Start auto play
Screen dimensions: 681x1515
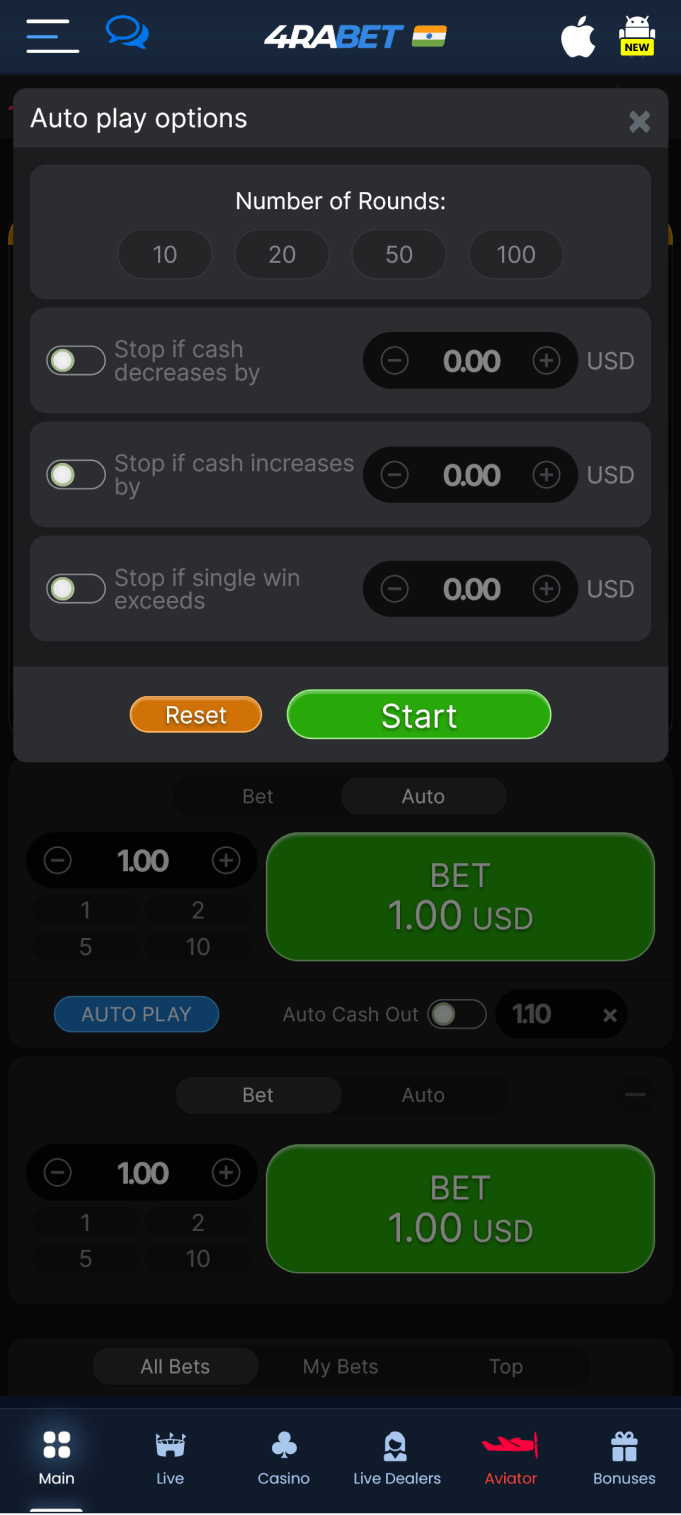tap(419, 715)
